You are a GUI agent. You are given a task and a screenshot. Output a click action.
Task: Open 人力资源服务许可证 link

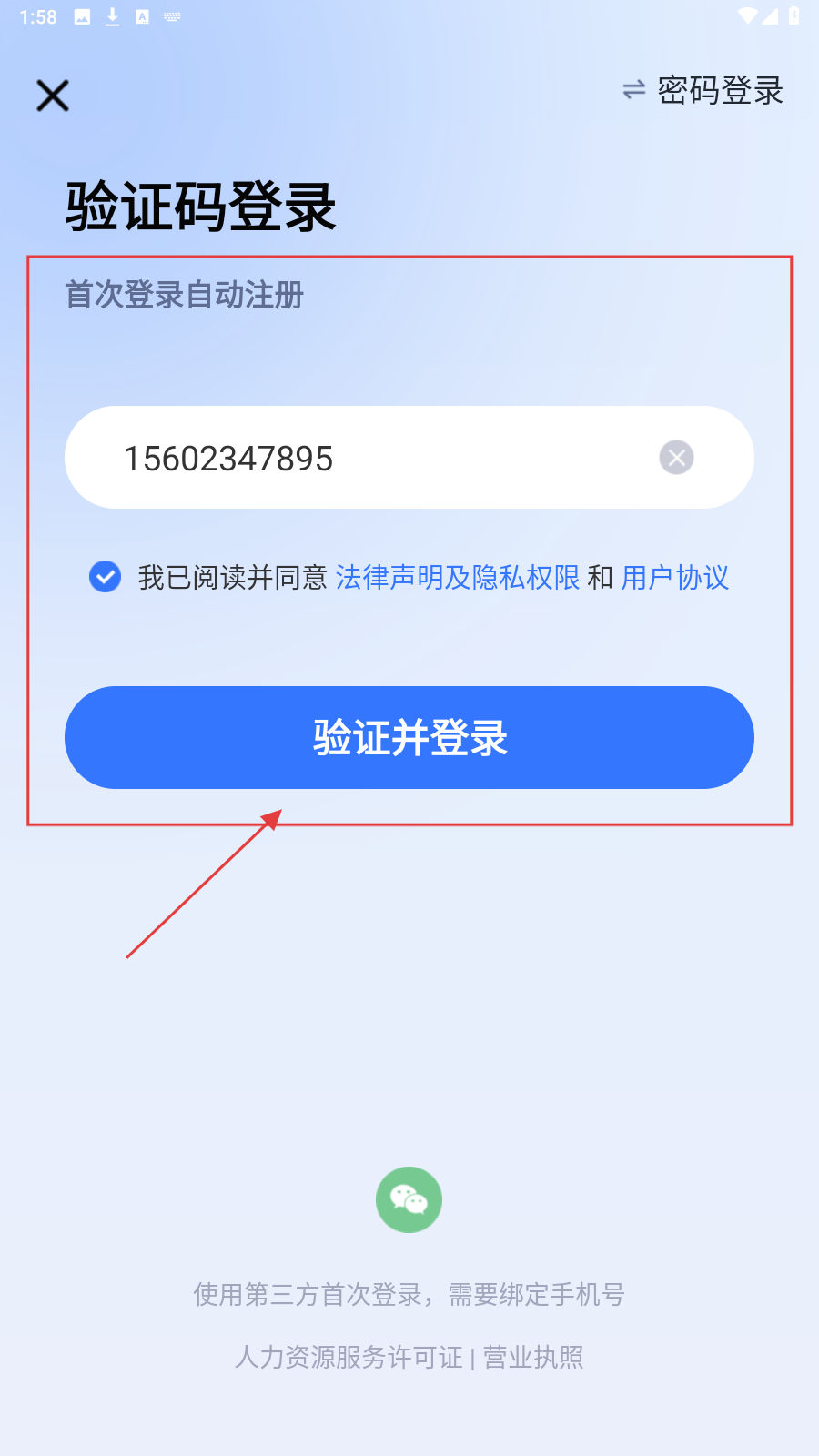(349, 1358)
